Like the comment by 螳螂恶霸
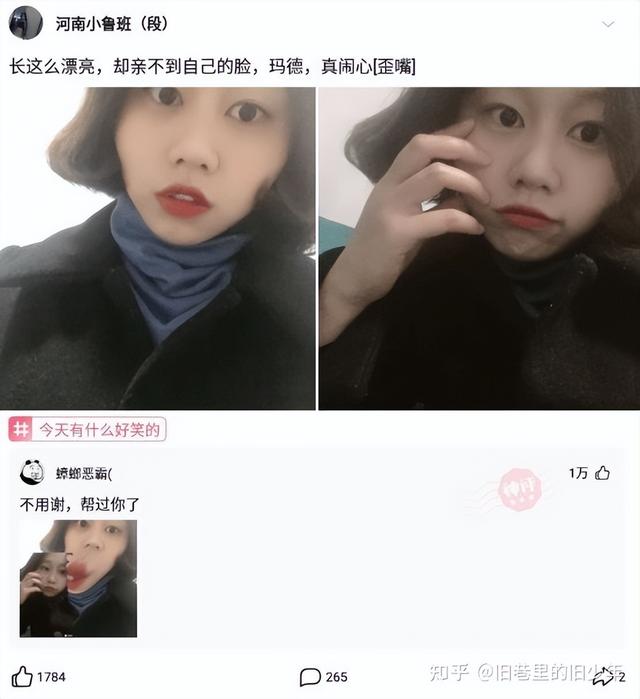Image resolution: width=640 pixels, height=699 pixels. pyautogui.click(x=601, y=473)
